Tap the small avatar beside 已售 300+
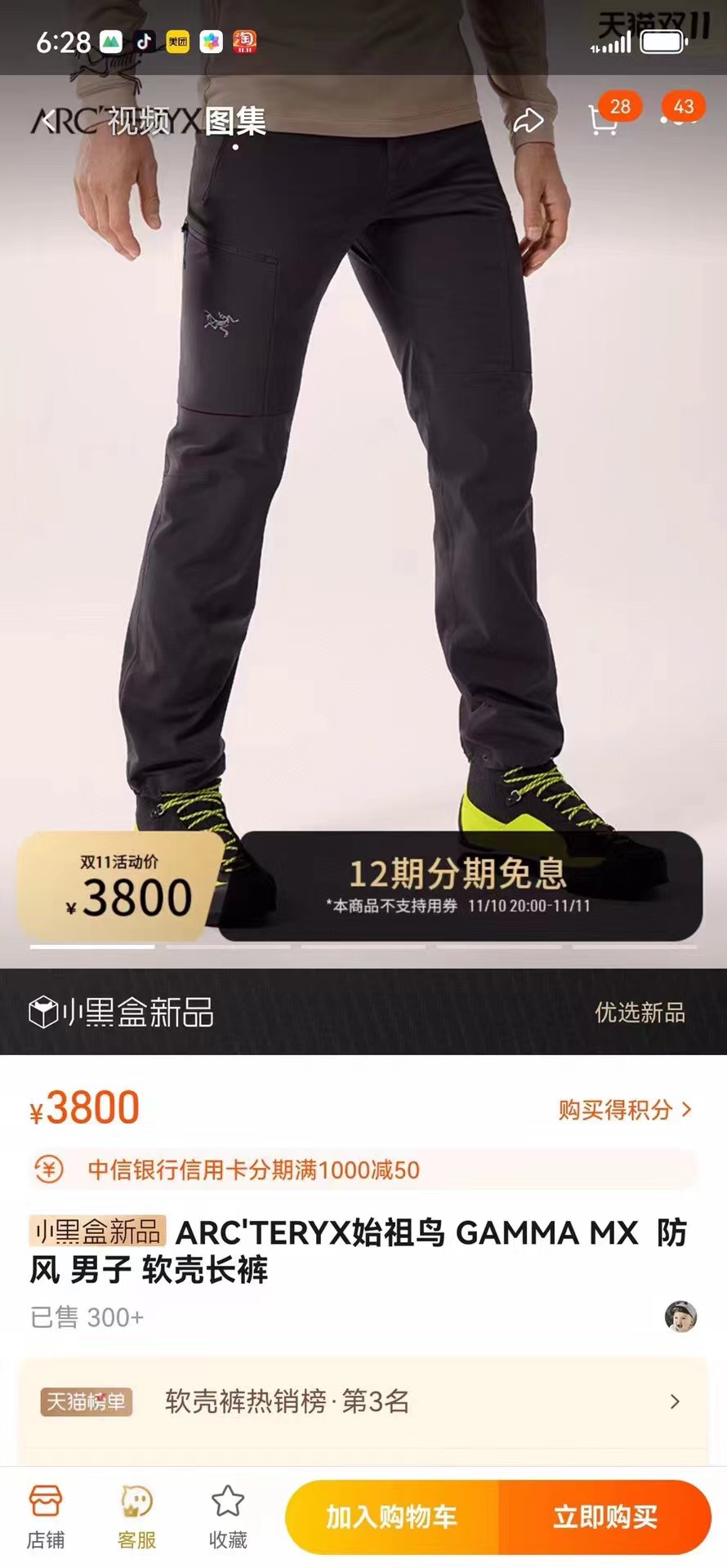Image resolution: width=727 pixels, height=1568 pixels. coord(680,1316)
